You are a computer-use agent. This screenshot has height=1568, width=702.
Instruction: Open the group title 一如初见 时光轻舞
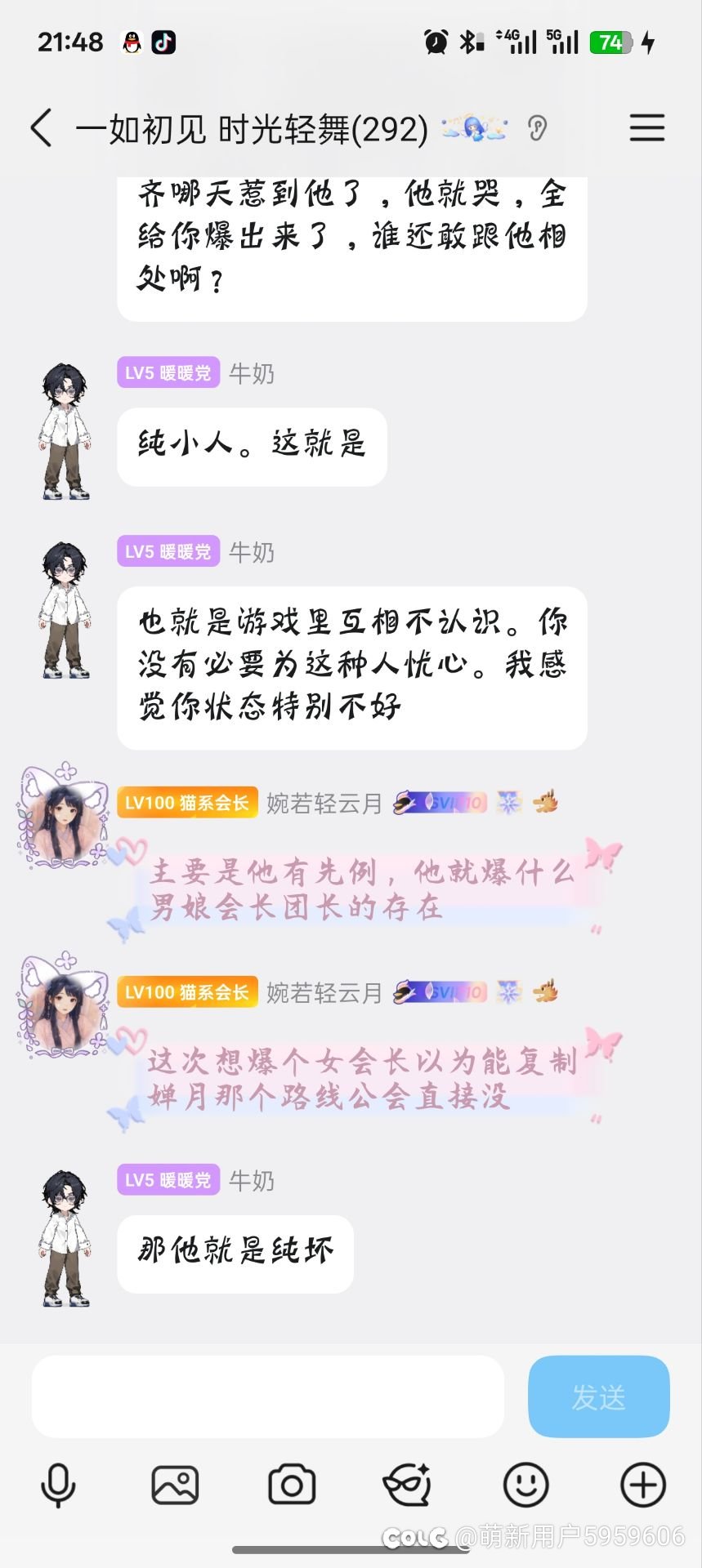point(252,129)
